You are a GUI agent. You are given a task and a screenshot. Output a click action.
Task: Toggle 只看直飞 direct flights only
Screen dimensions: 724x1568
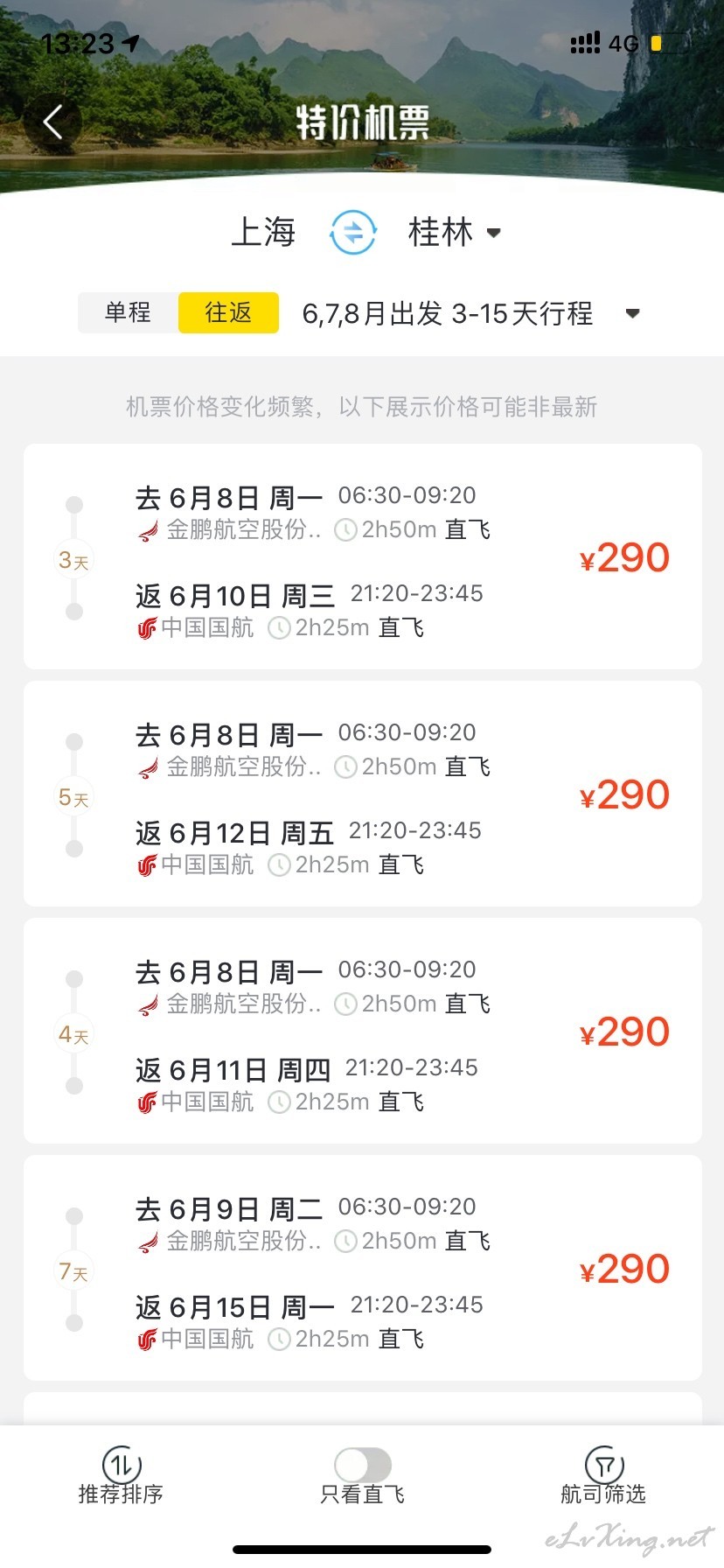(362, 1477)
